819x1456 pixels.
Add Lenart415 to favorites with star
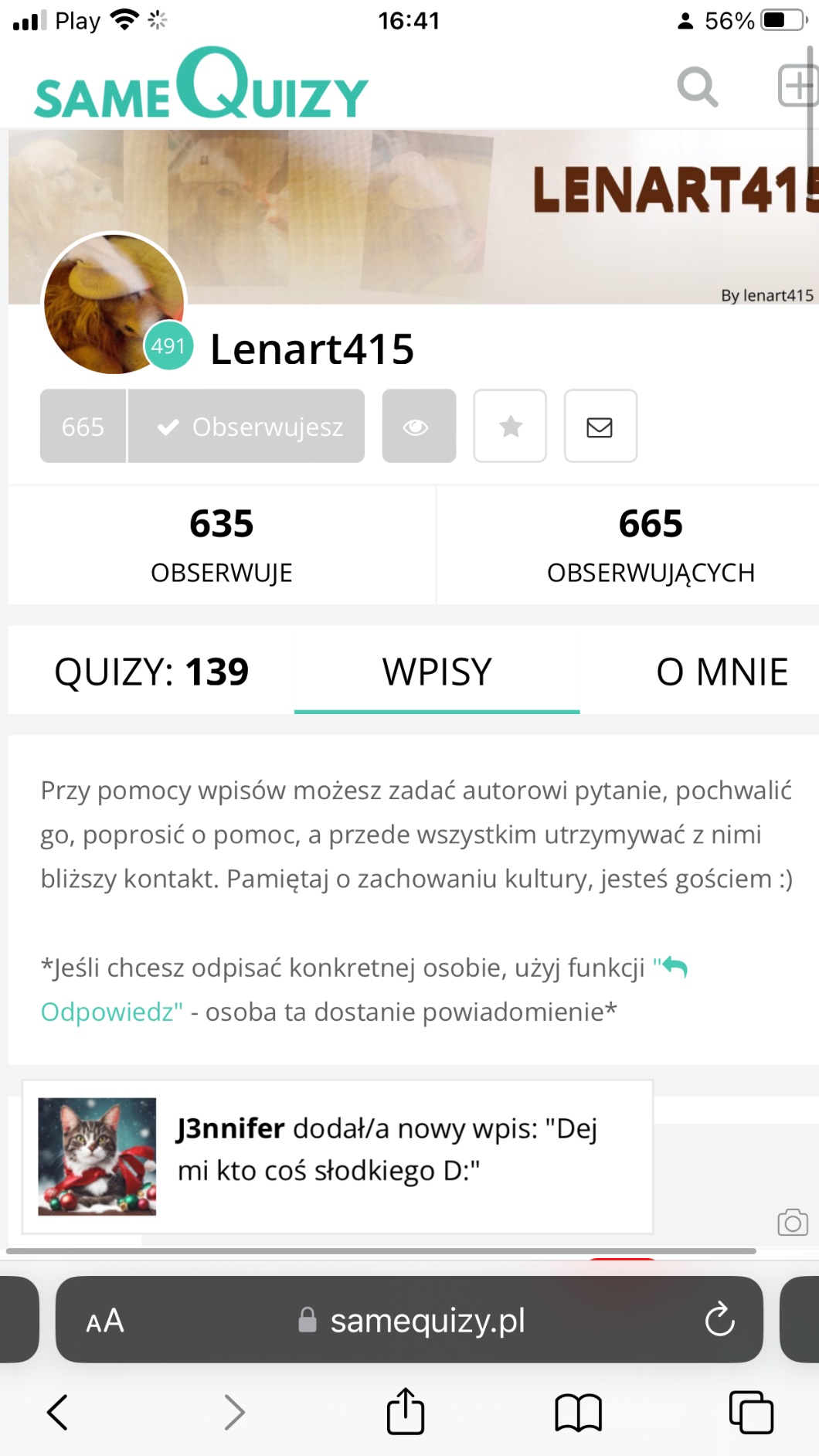click(x=510, y=427)
